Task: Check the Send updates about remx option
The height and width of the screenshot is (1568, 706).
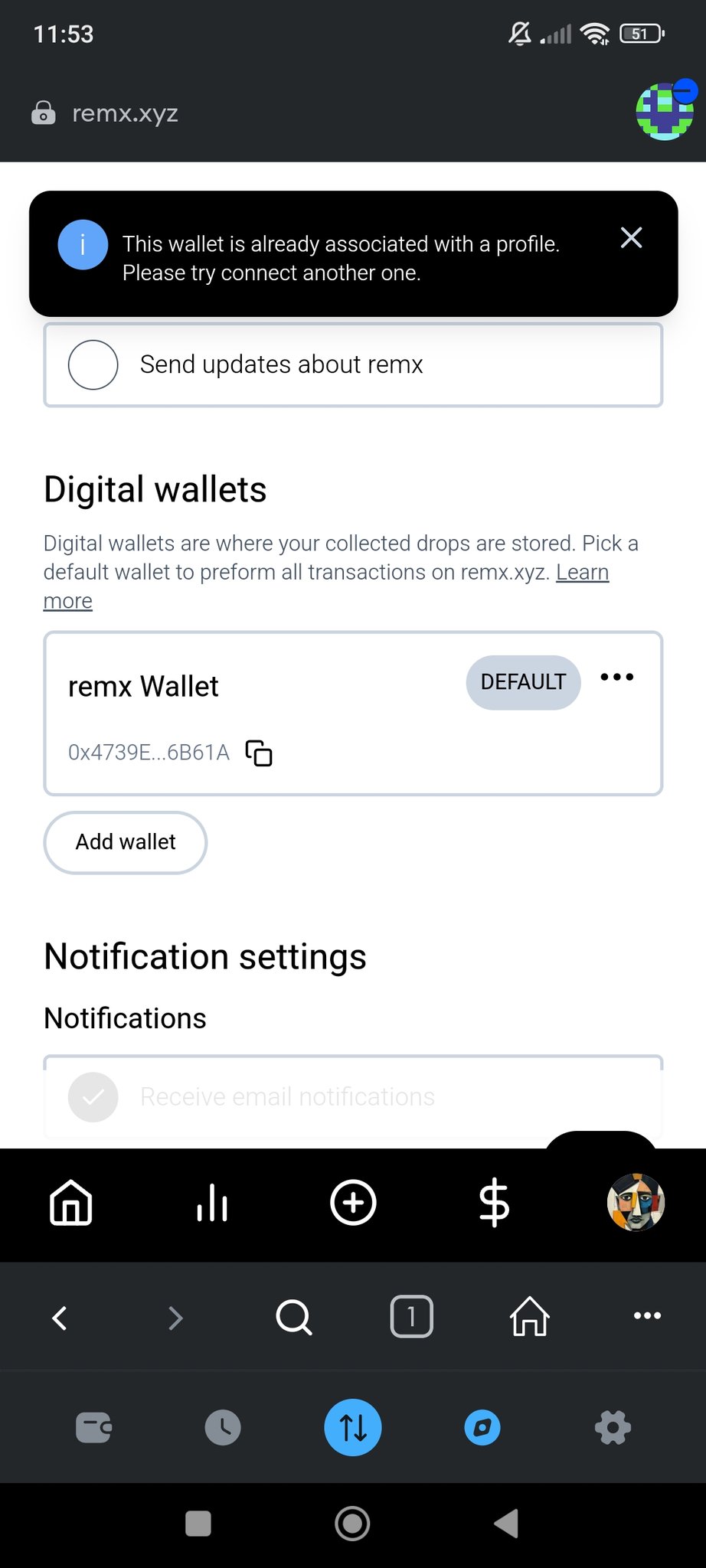Action: (93, 364)
